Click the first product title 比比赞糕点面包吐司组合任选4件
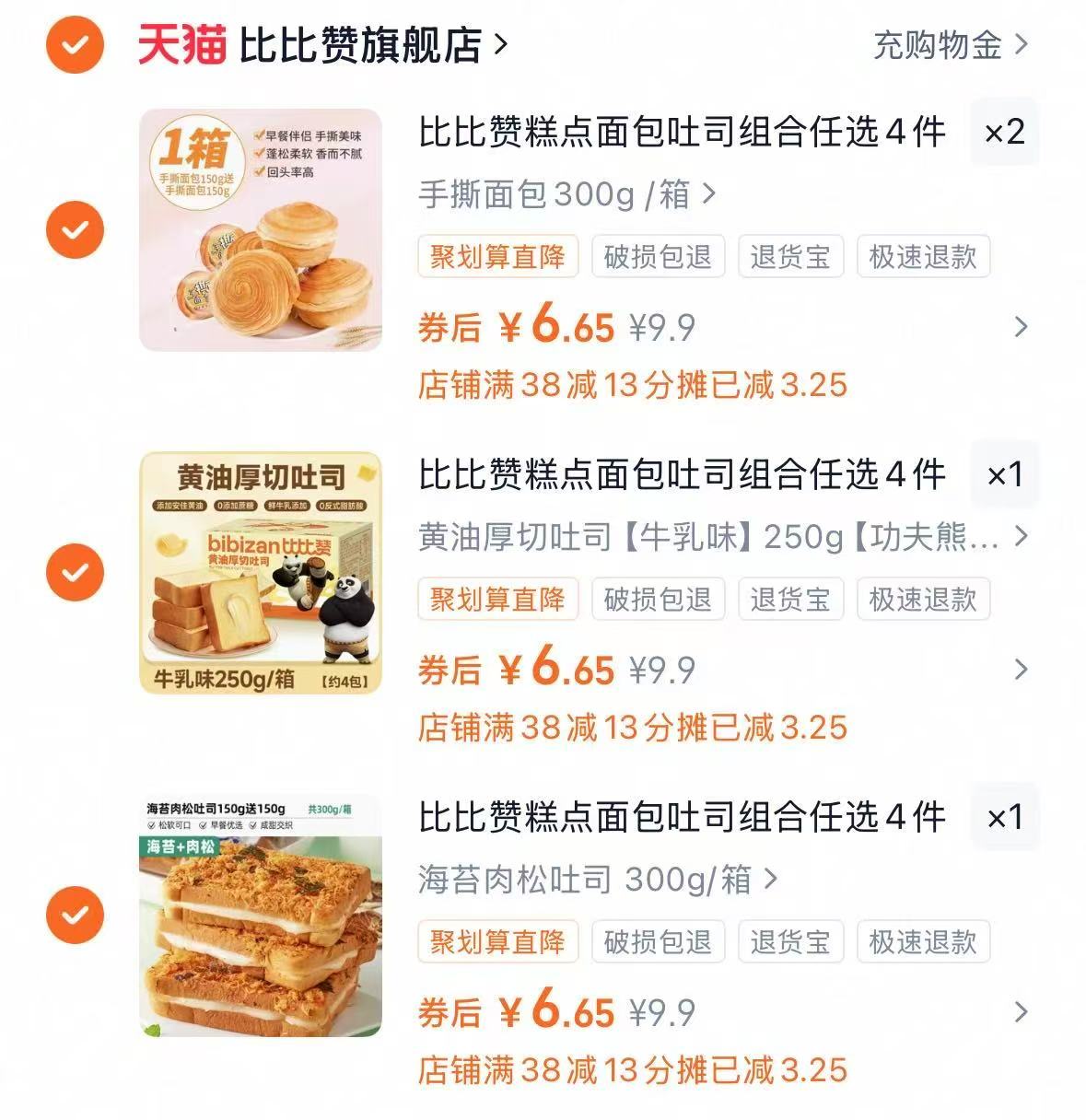Image resolution: width=1086 pixels, height=1120 pixels. coord(682,134)
